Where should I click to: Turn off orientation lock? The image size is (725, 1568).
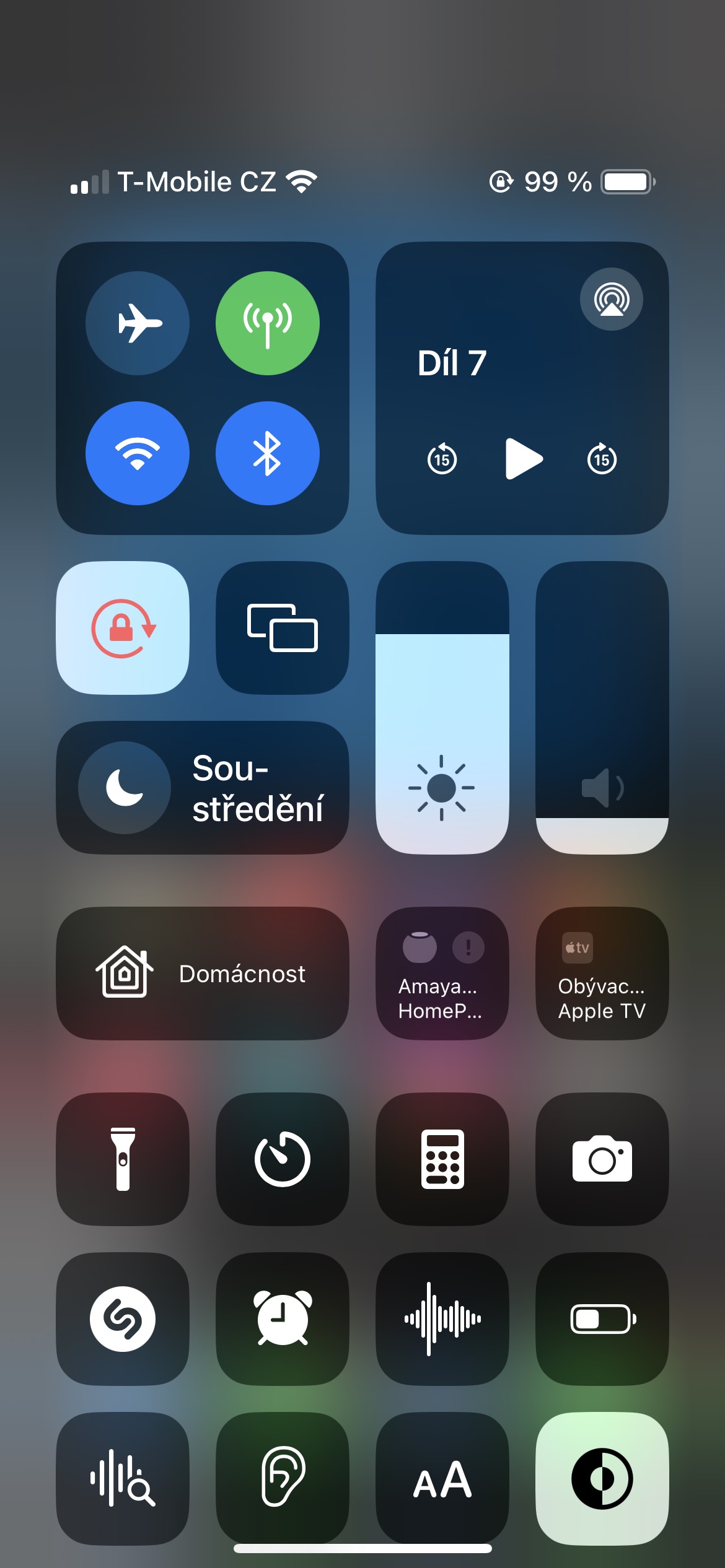123,628
